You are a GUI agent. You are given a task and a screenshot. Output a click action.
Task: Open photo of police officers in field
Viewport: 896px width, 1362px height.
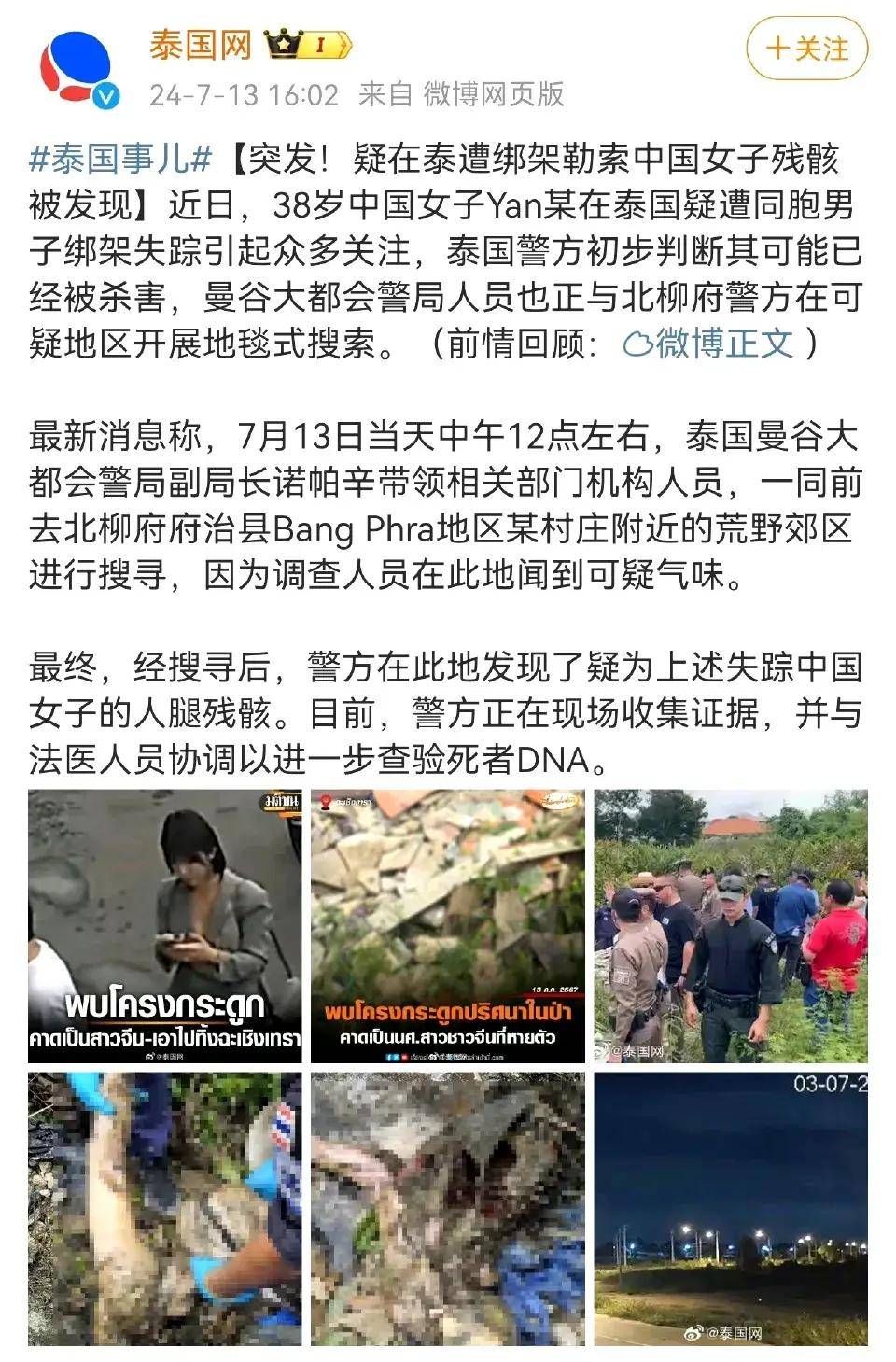point(731,925)
